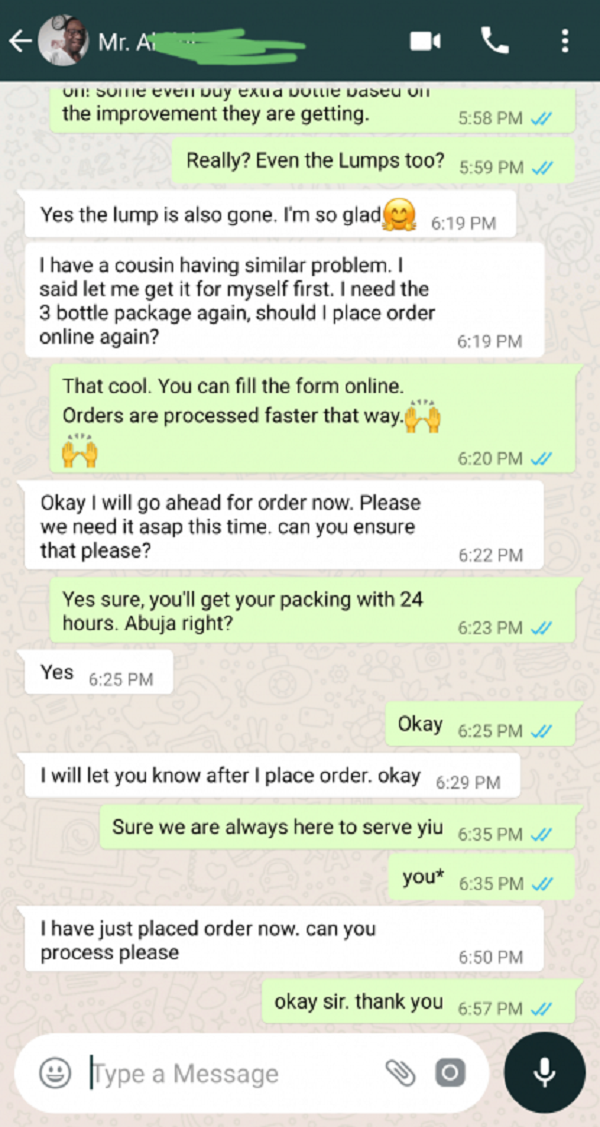Image resolution: width=600 pixels, height=1127 pixels.
Task: Focus the Type a Message field
Action: pos(230,1074)
